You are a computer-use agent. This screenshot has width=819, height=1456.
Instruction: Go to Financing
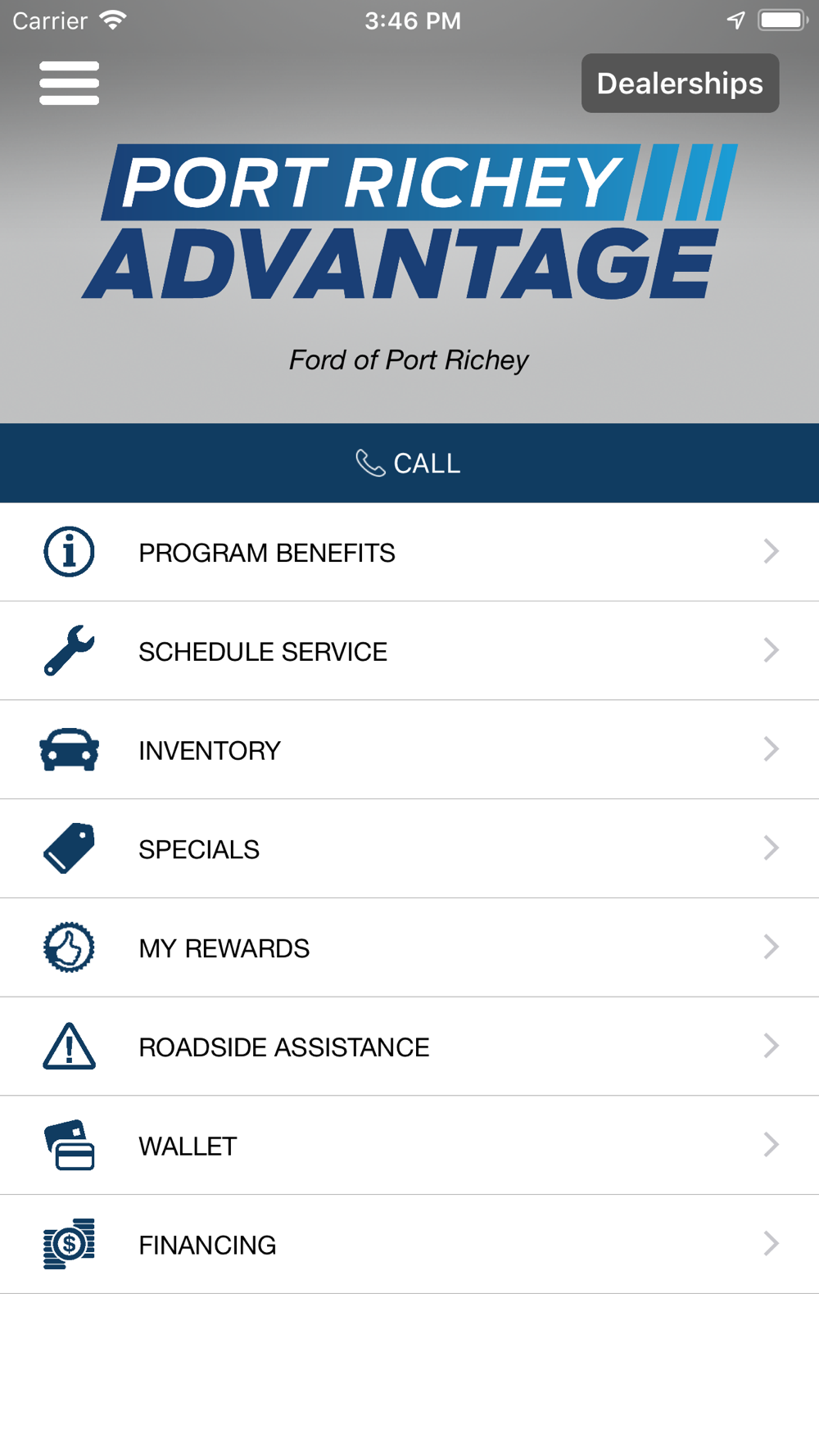click(409, 1245)
